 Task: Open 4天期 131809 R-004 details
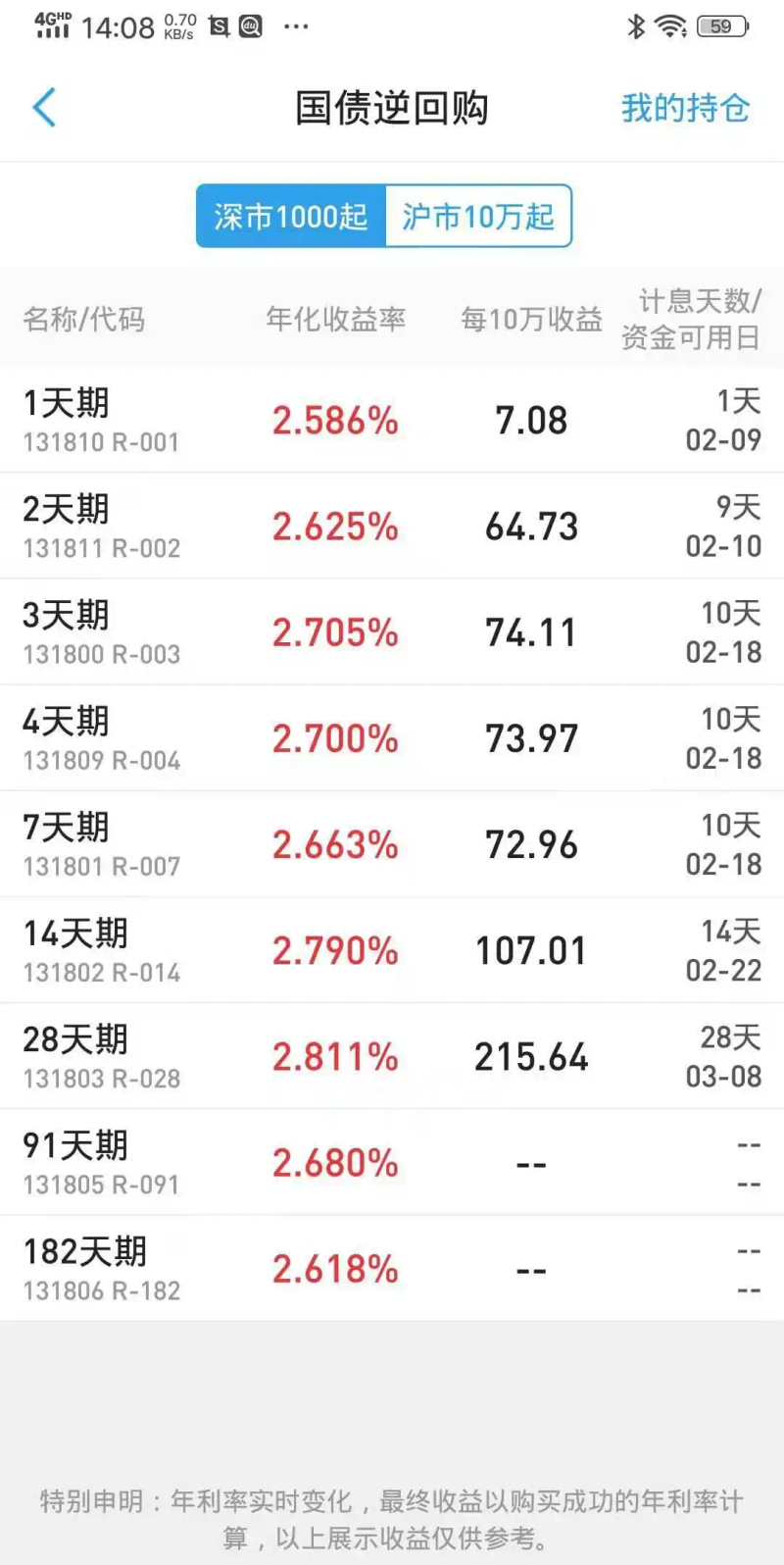click(x=392, y=738)
